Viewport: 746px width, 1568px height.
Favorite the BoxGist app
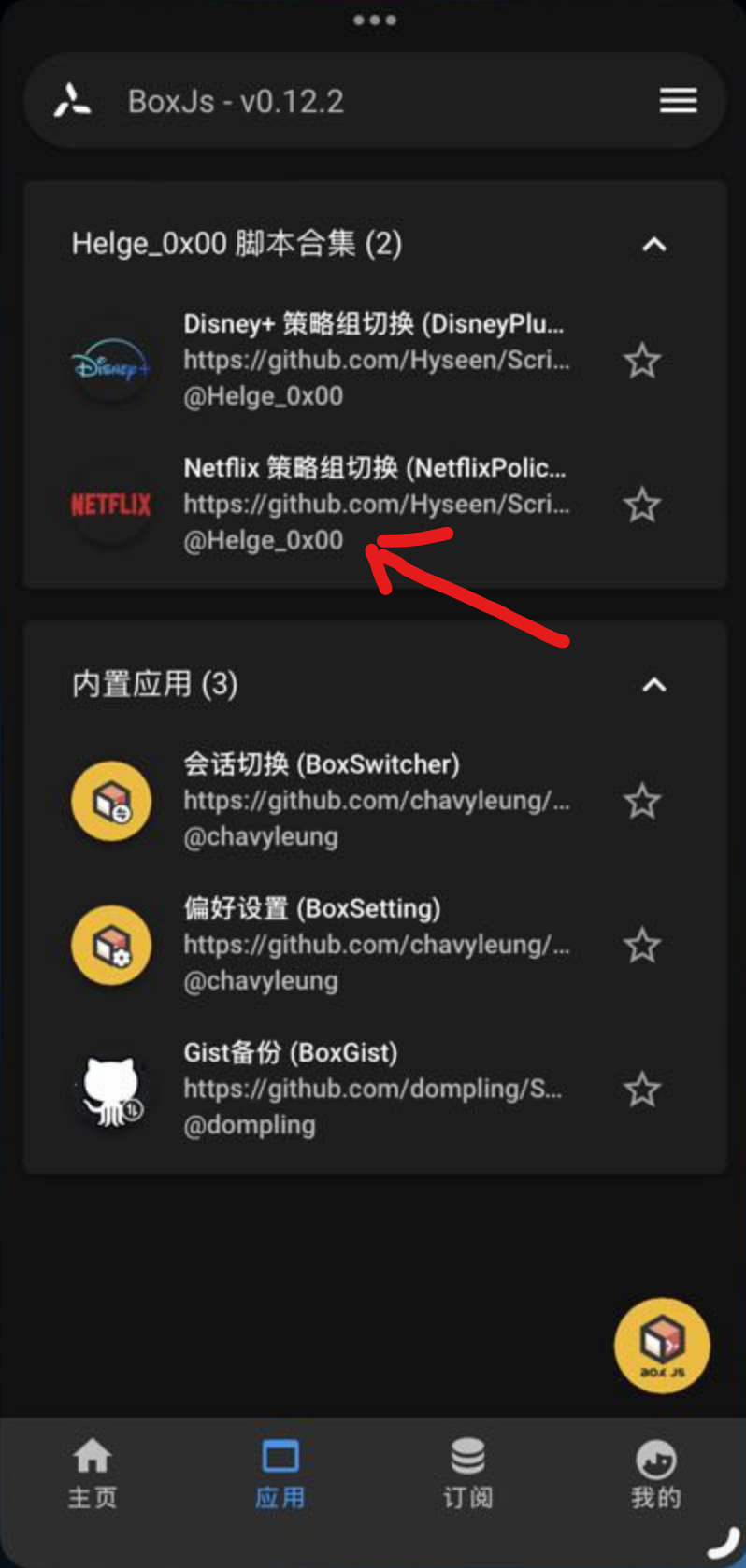pos(642,1090)
